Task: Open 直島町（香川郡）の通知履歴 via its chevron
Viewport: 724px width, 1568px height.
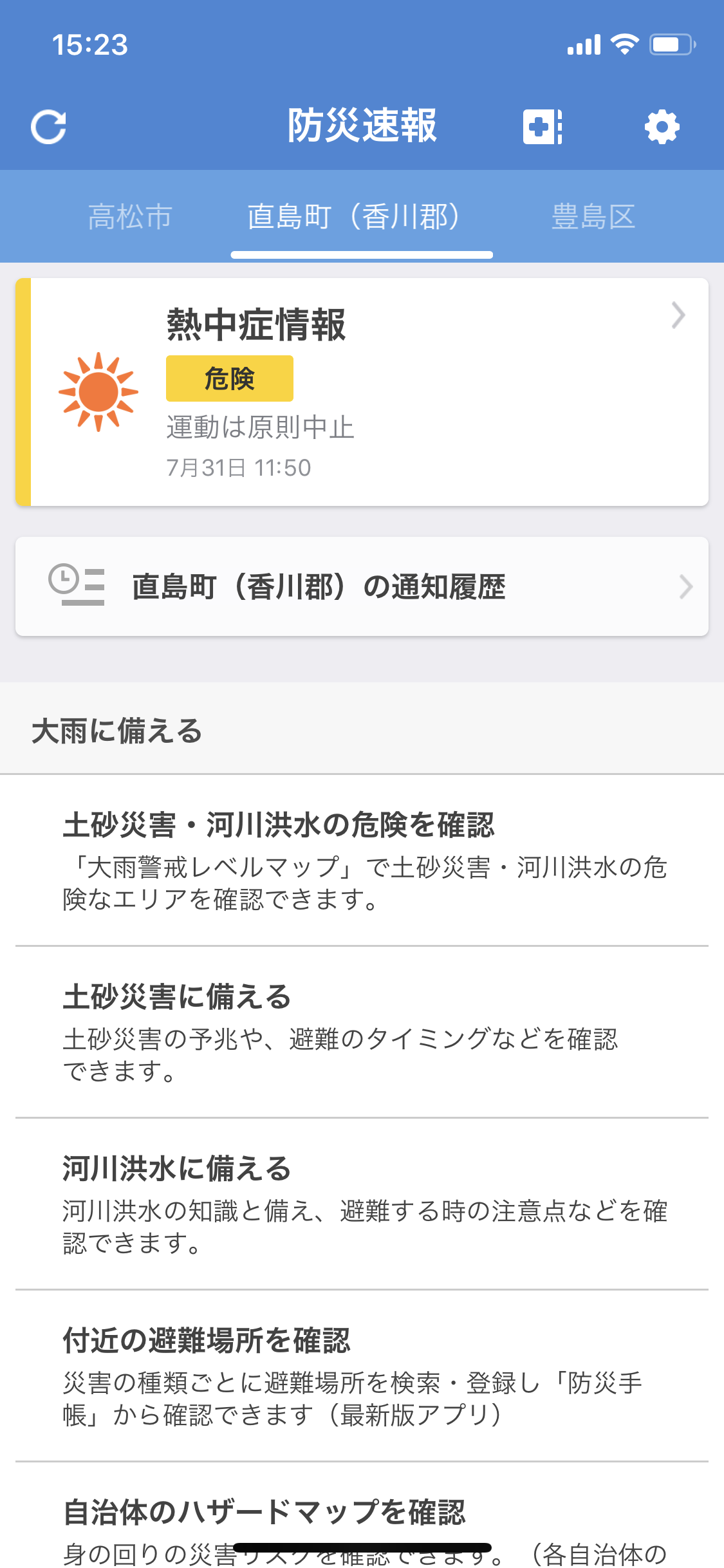Action: [x=686, y=585]
